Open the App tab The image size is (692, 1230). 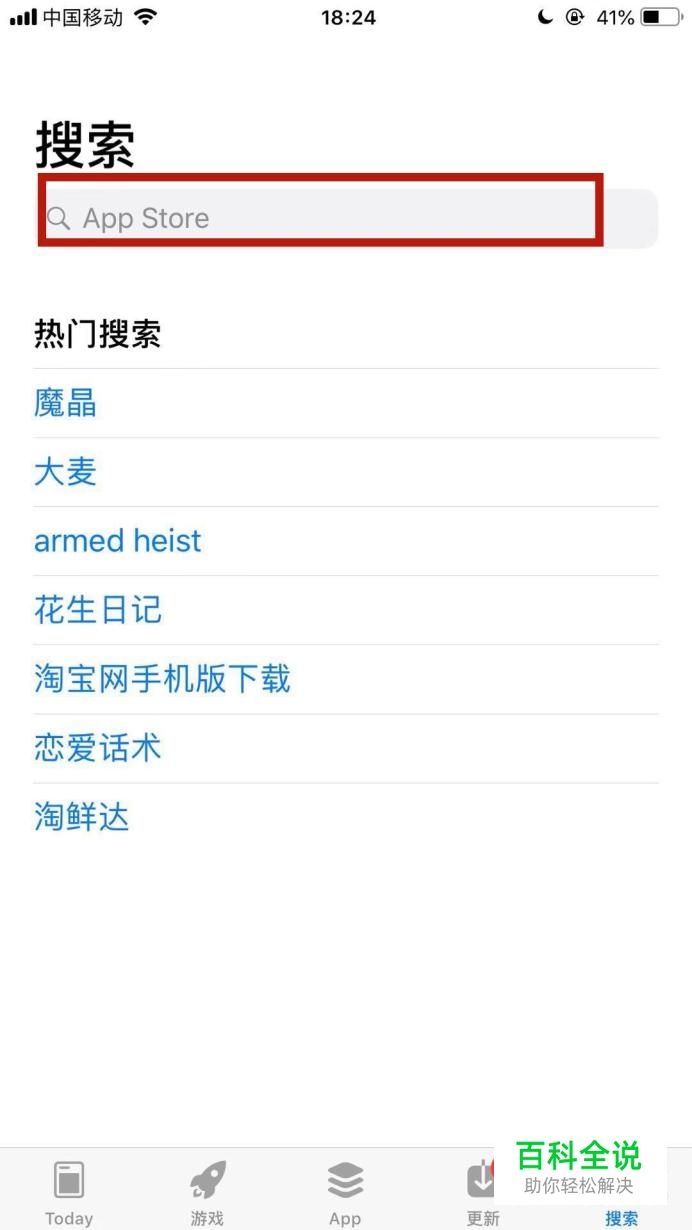[x=345, y=1192]
